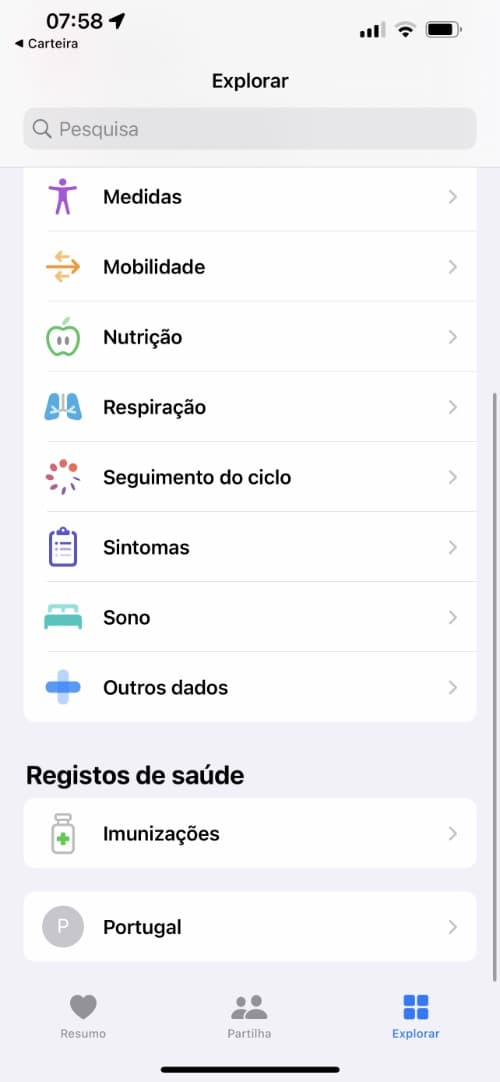Select the Explorar tab
The image size is (500, 1082).
pos(415,1016)
